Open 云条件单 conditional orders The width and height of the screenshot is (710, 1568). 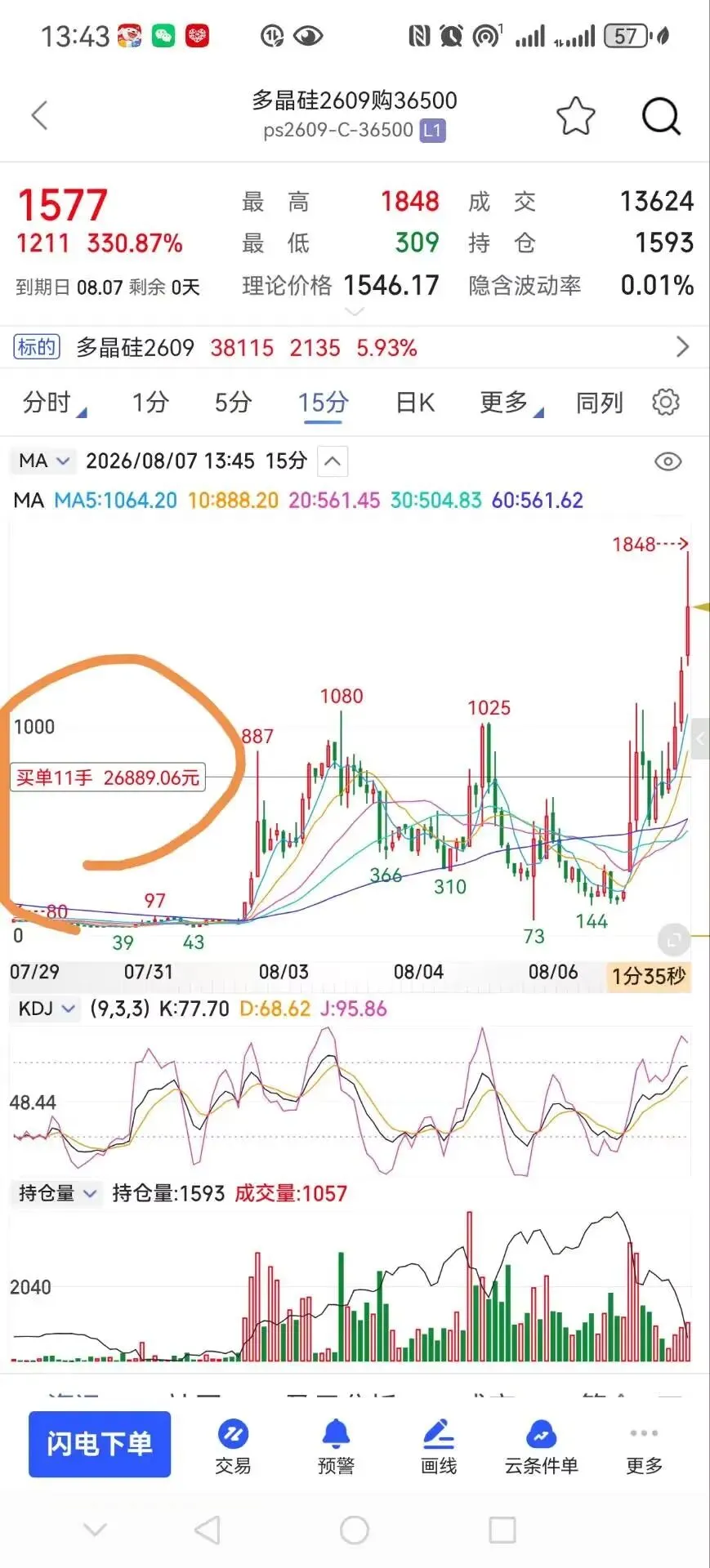[541, 1447]
